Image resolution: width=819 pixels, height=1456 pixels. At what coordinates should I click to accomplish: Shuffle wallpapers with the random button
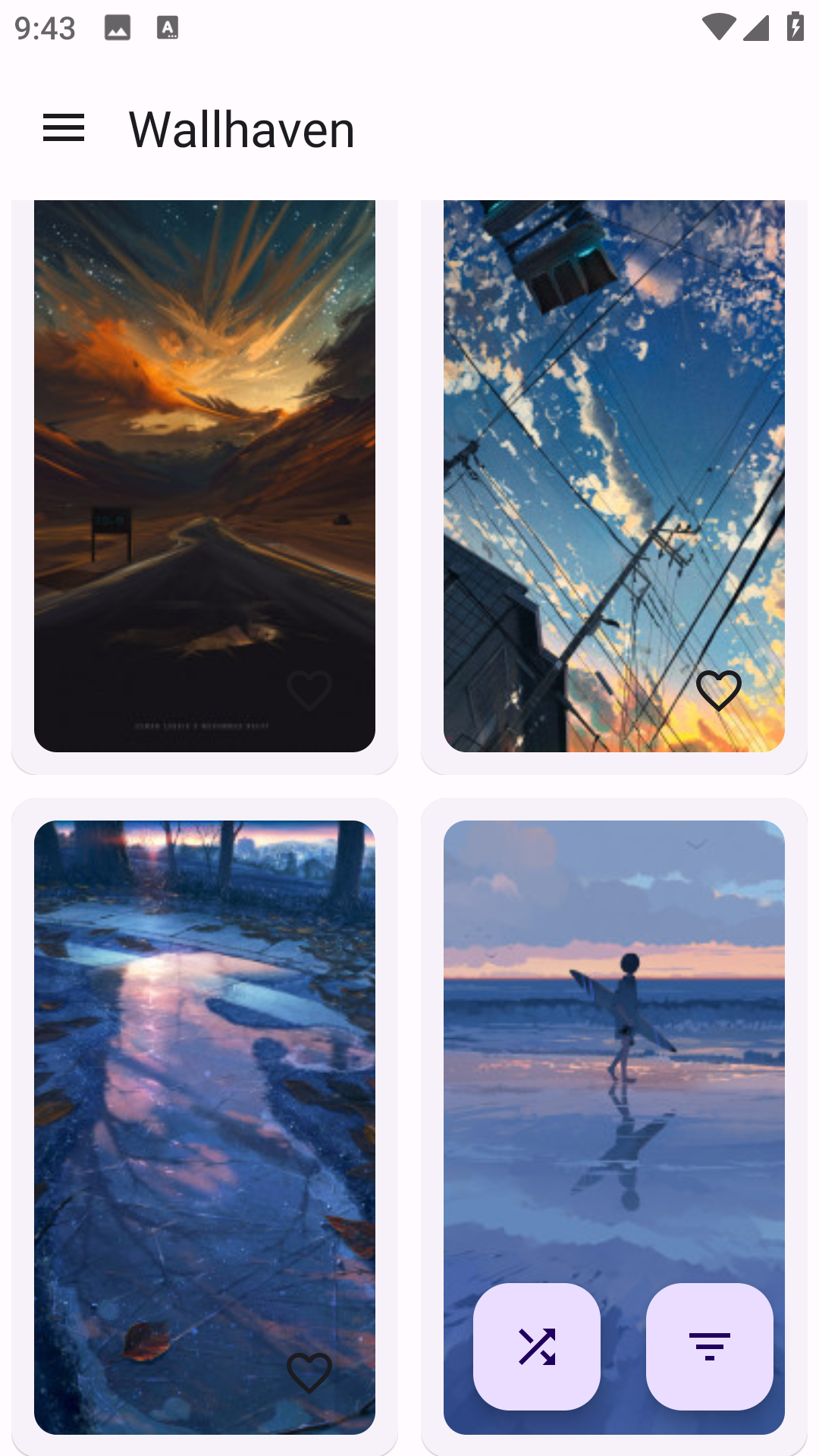pos(537,1347)
